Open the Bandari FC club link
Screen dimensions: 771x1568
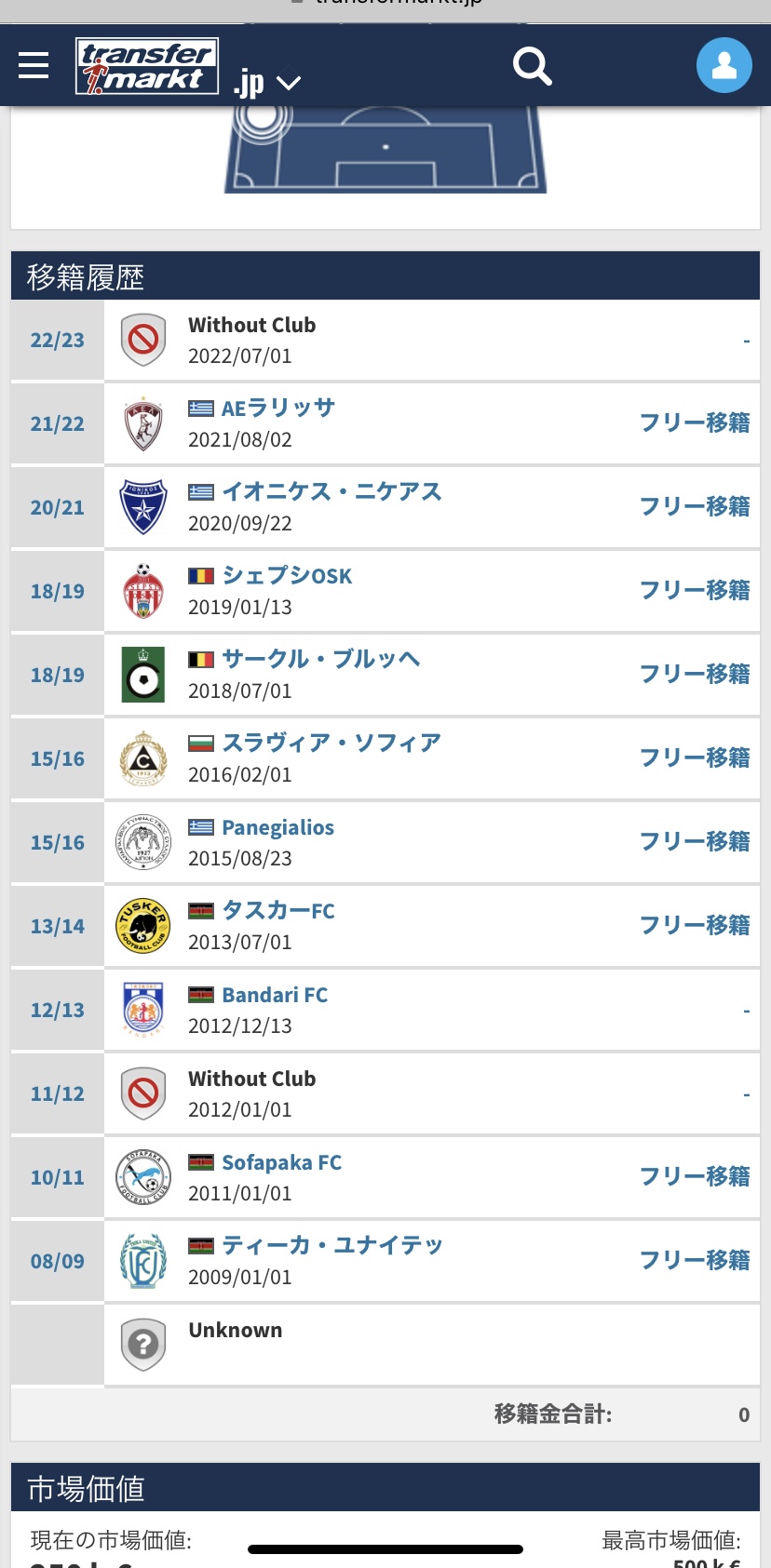(x=275, y=995)
